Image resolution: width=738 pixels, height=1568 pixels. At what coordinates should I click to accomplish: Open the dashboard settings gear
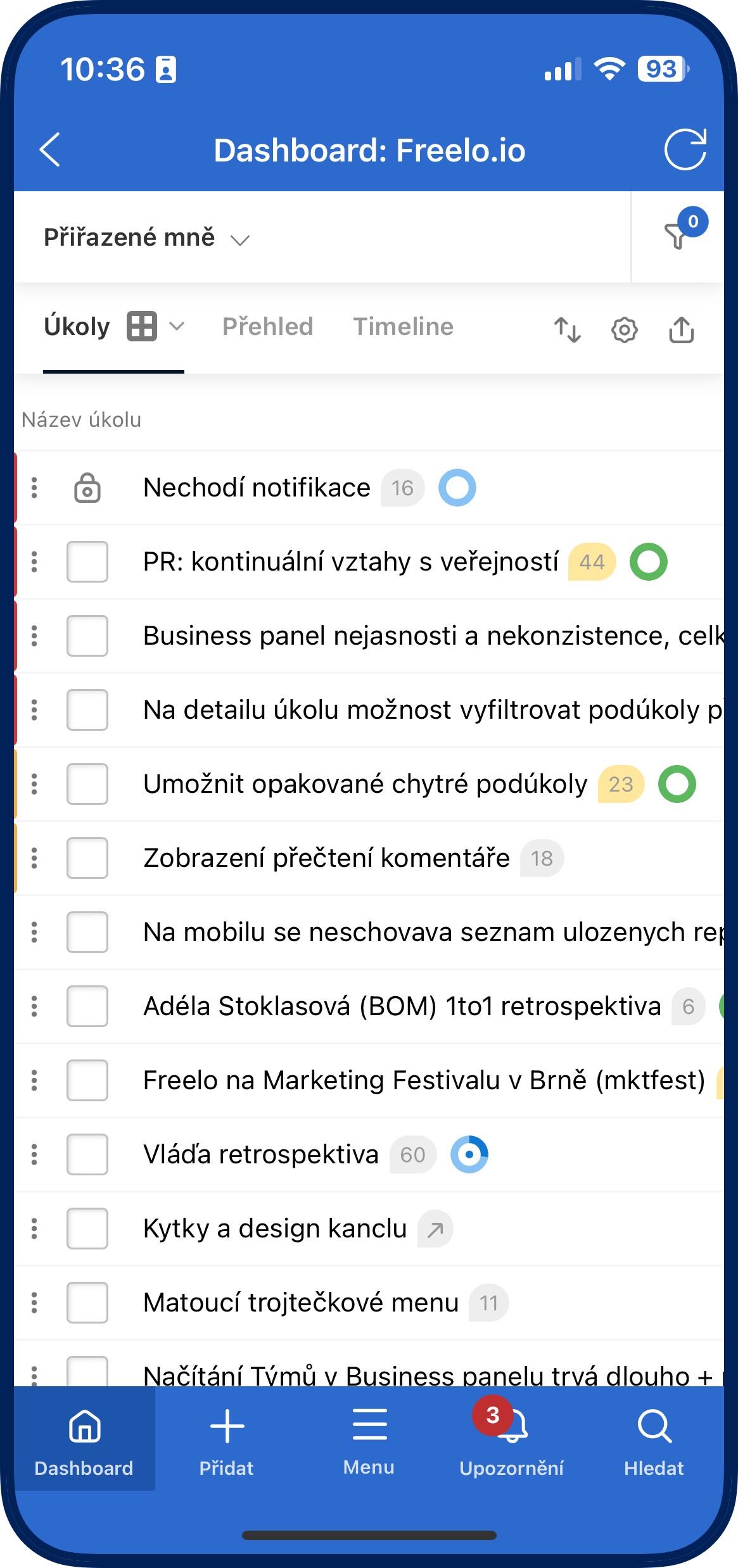pyautogui.click(x=625, y=330)
